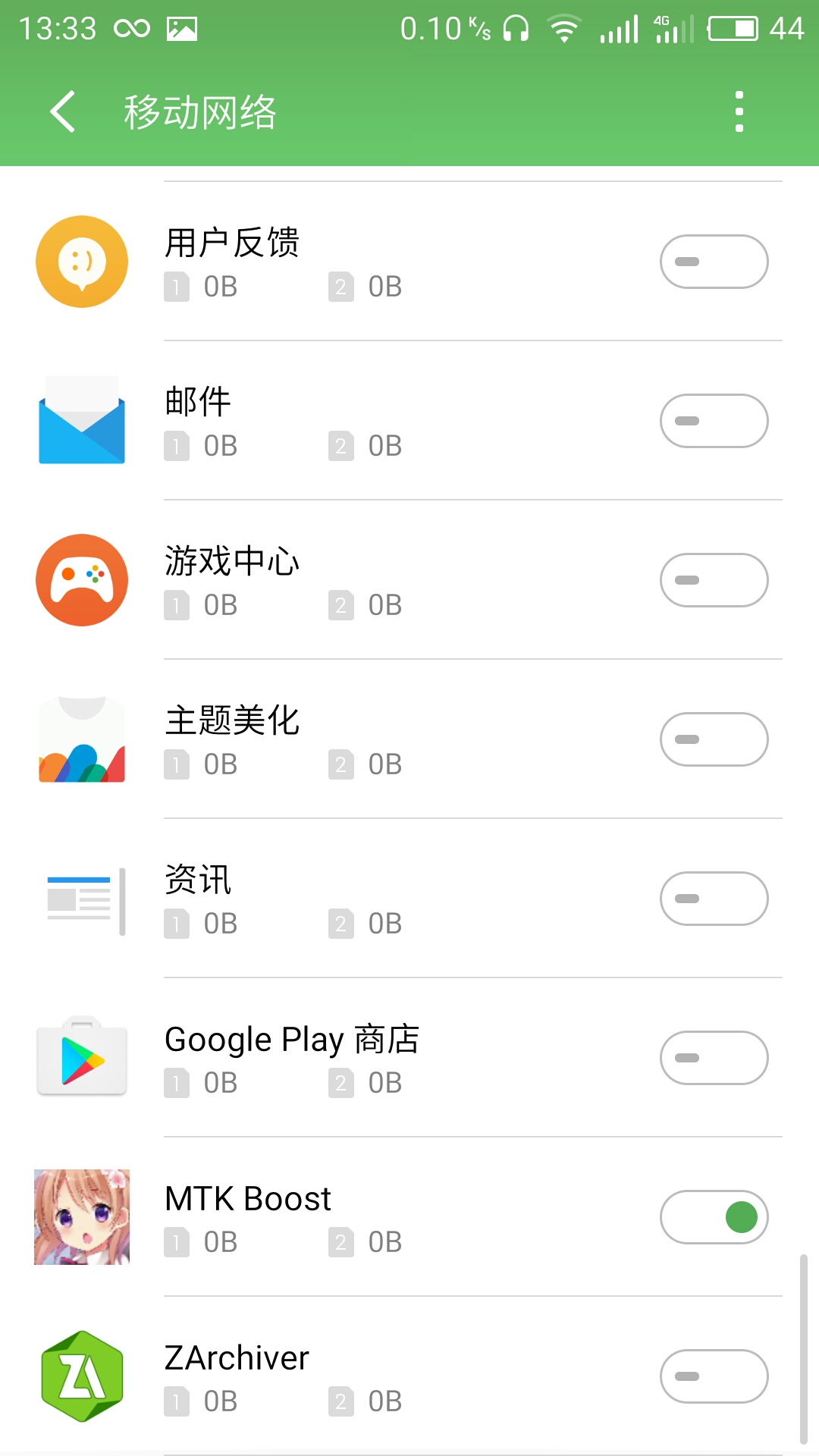Enable mobile network for 邮件
Viewport: 819px width, 1456px height.
coord(714,421)
